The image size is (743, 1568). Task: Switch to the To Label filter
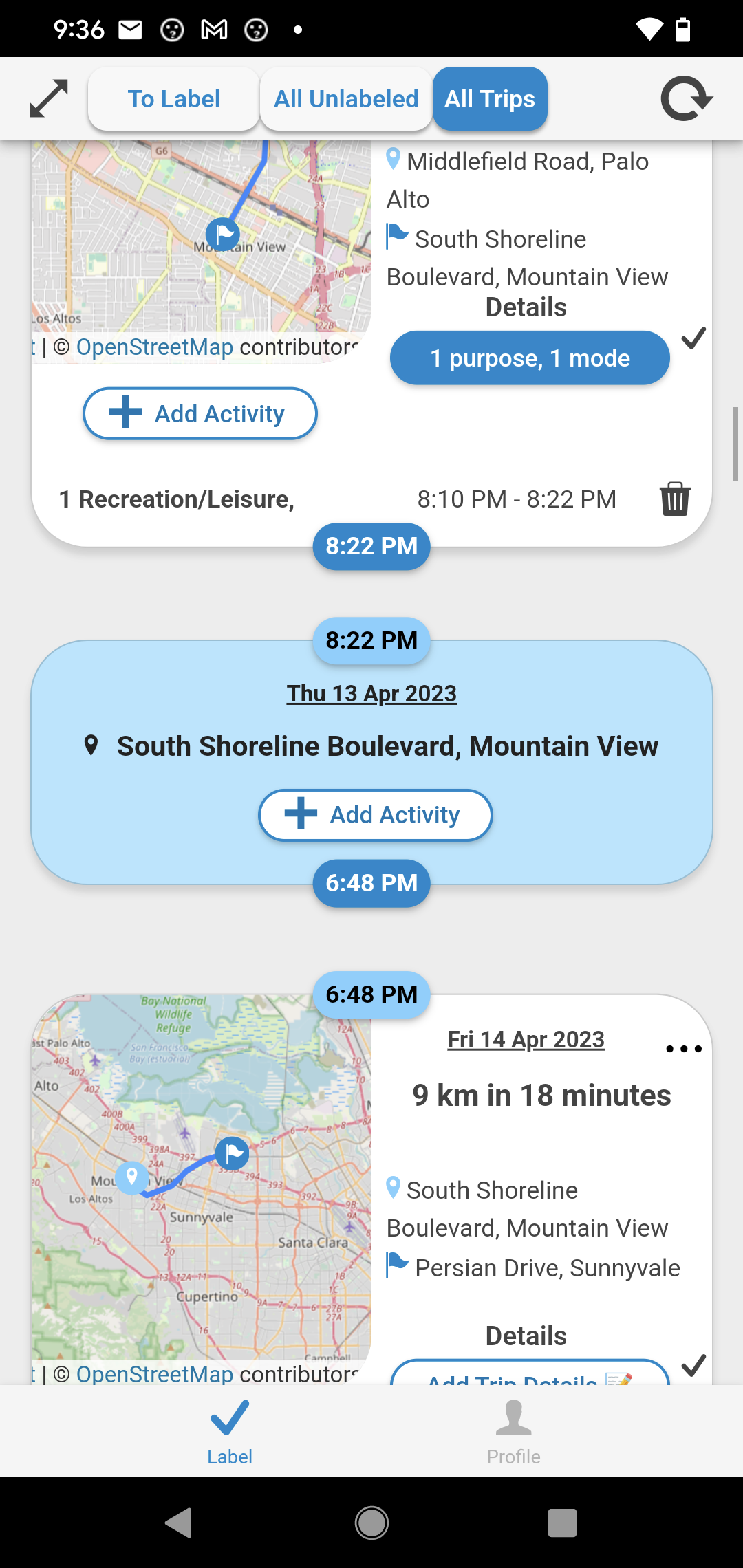(x=173, y=99)
